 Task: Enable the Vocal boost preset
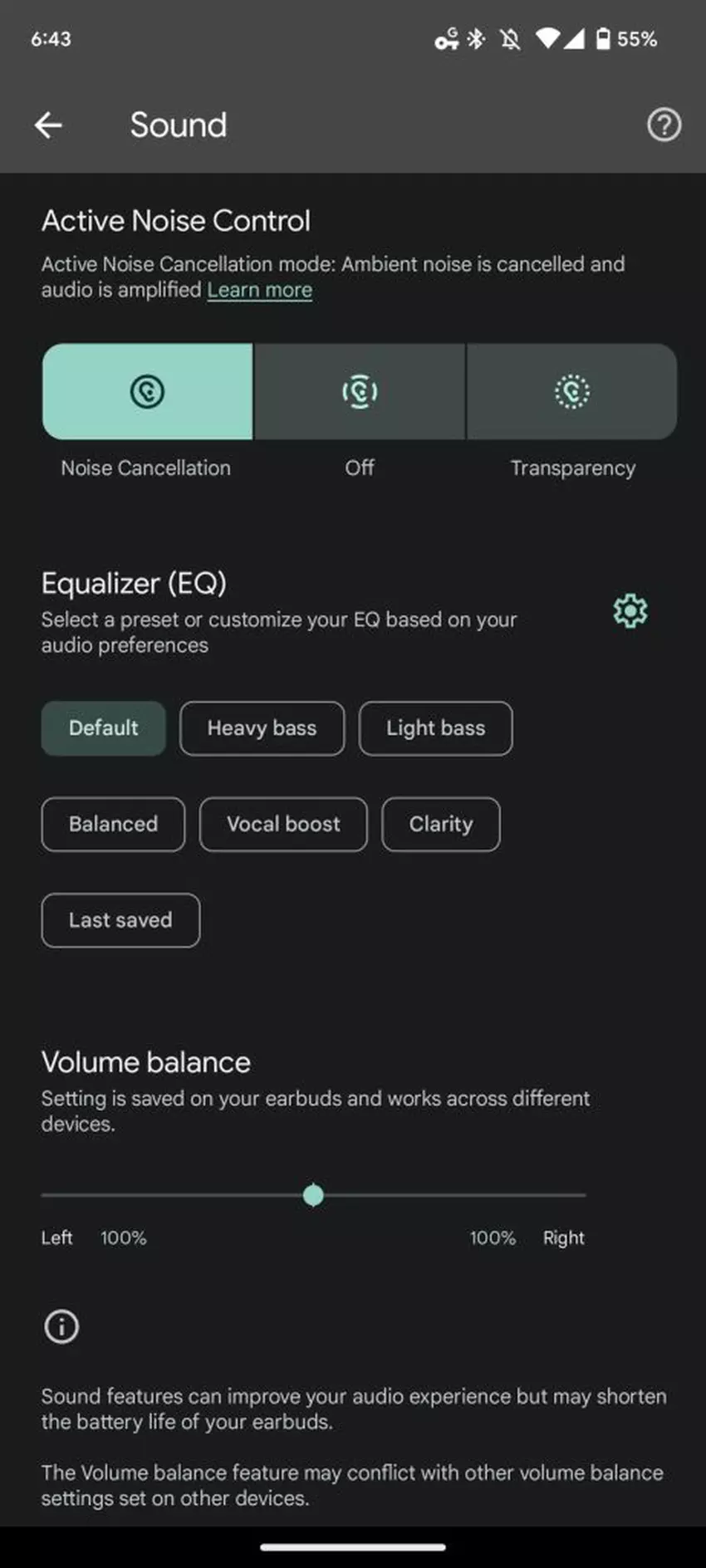[283, 825]
